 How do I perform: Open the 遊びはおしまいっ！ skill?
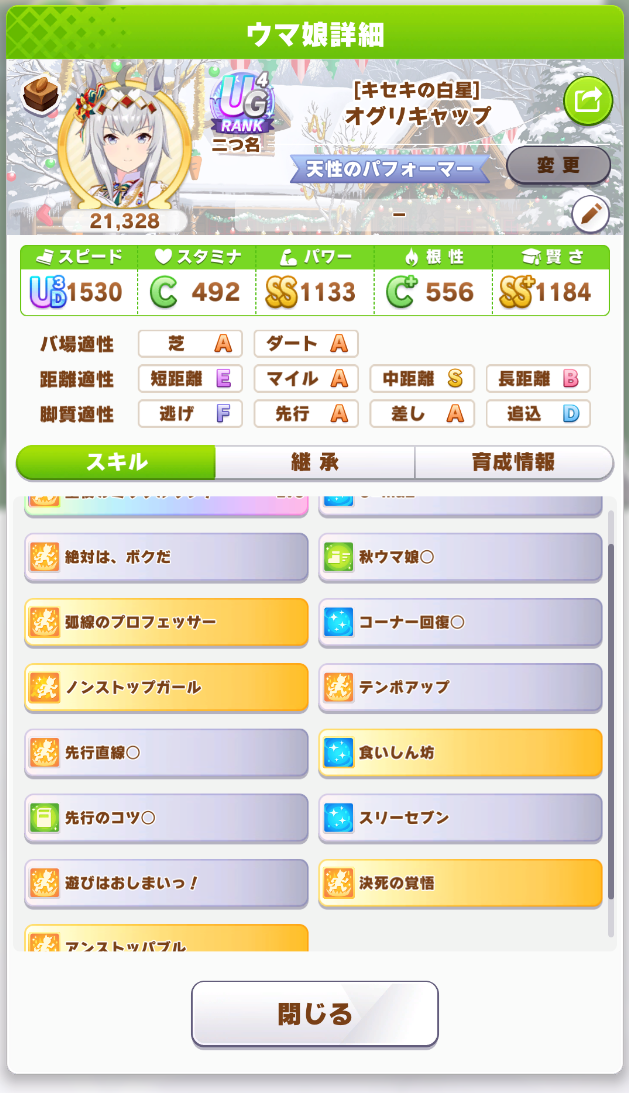coord(166,883)
